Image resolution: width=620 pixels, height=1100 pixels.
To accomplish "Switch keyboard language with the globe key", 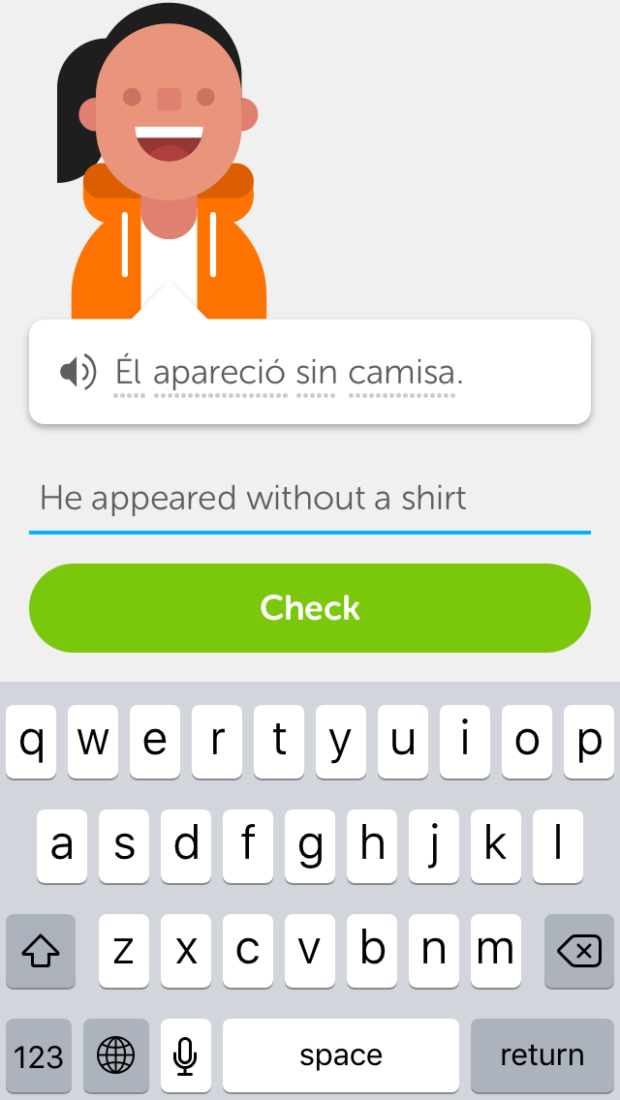I will (x=116, y=1055).
